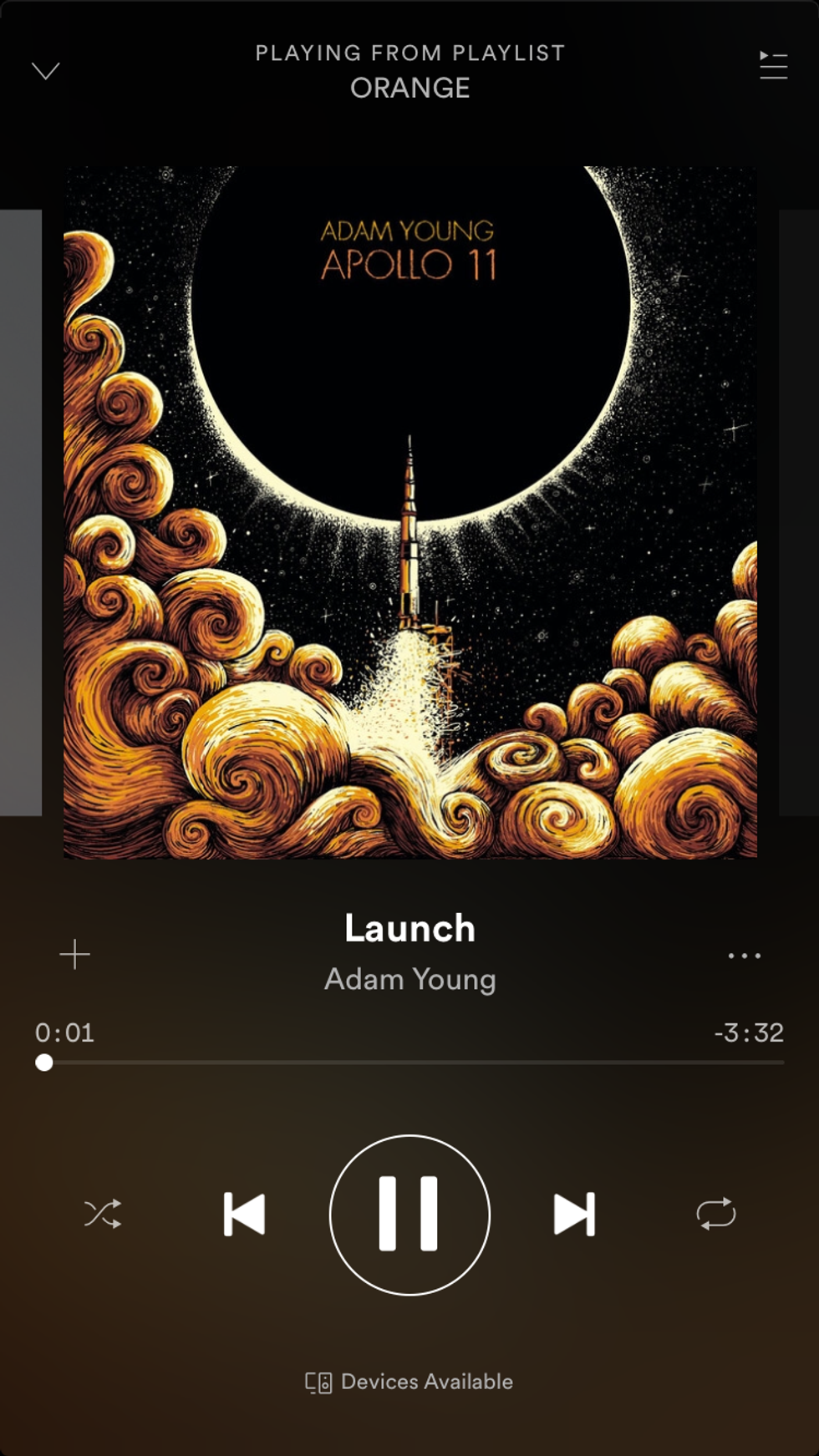Open the play queue
Screen dimensions: 819x1456
click(773, 65)
